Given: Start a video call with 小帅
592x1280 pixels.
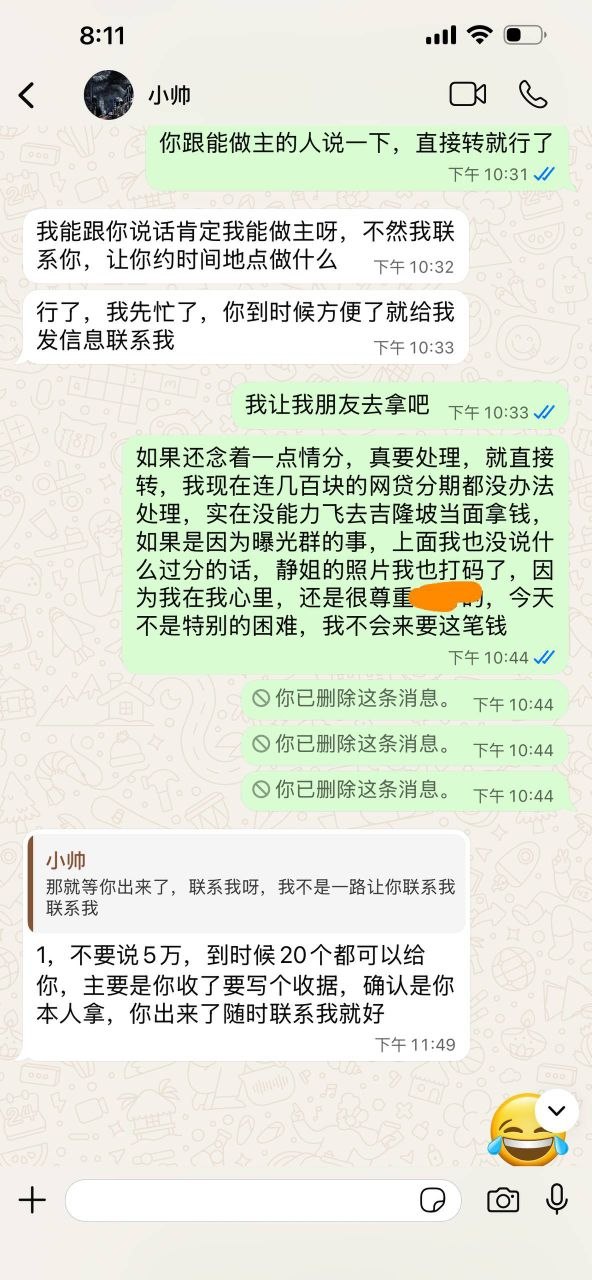Looking at the screenshot, I should [x=467, y=95].
